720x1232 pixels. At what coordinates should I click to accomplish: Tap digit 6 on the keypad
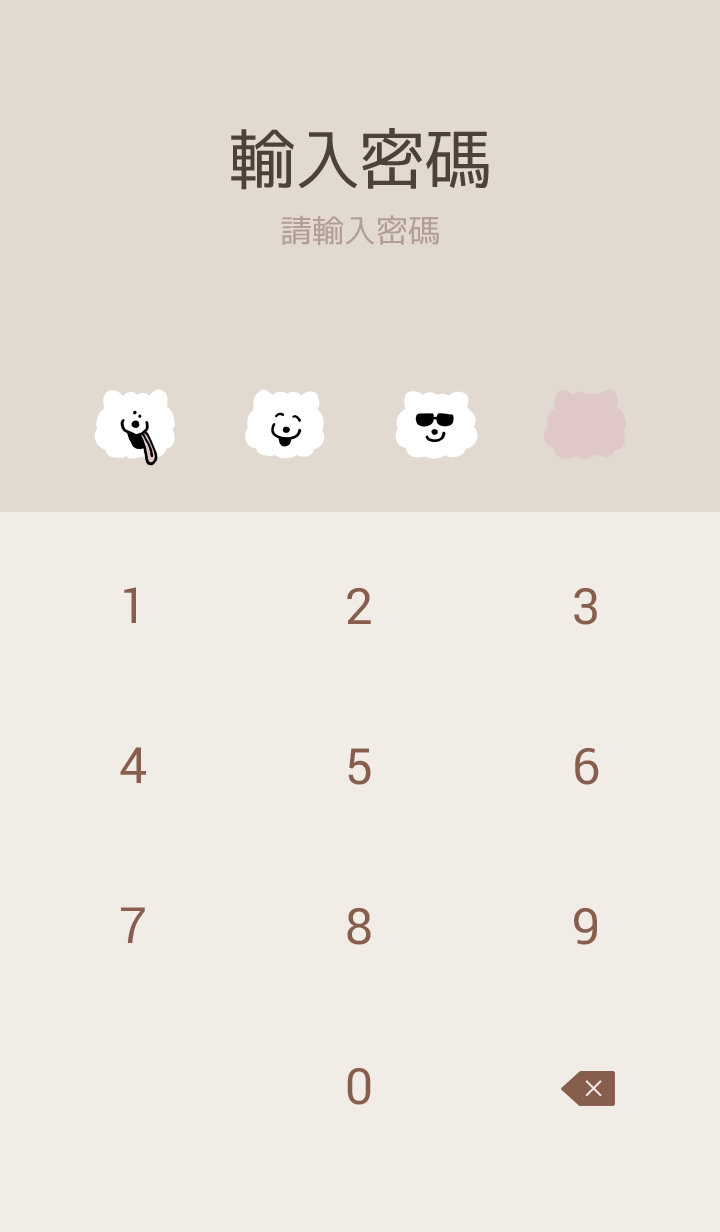pyautogui.click(x=585, y=767)
